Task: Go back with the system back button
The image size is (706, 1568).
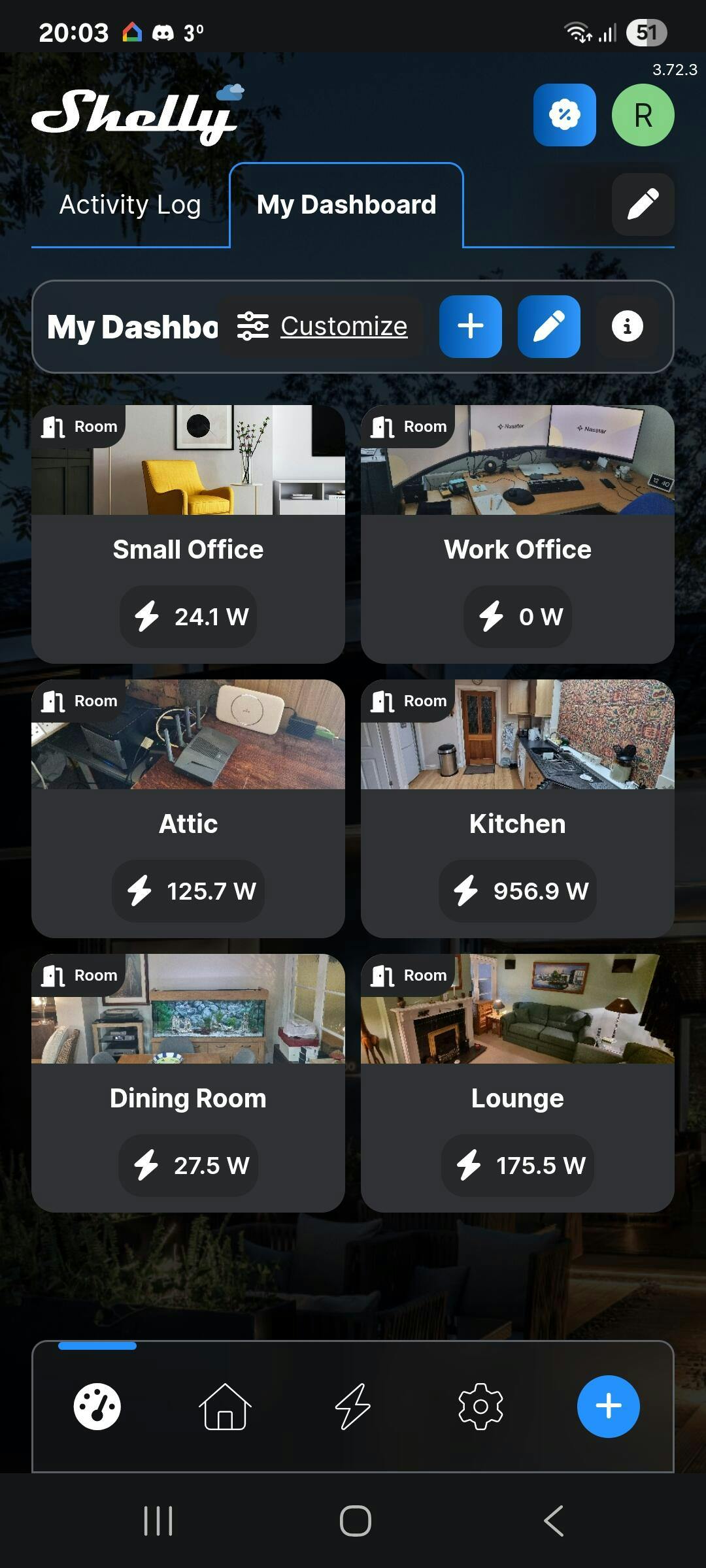Action: pyautogui.click(x=554, y=1521)
